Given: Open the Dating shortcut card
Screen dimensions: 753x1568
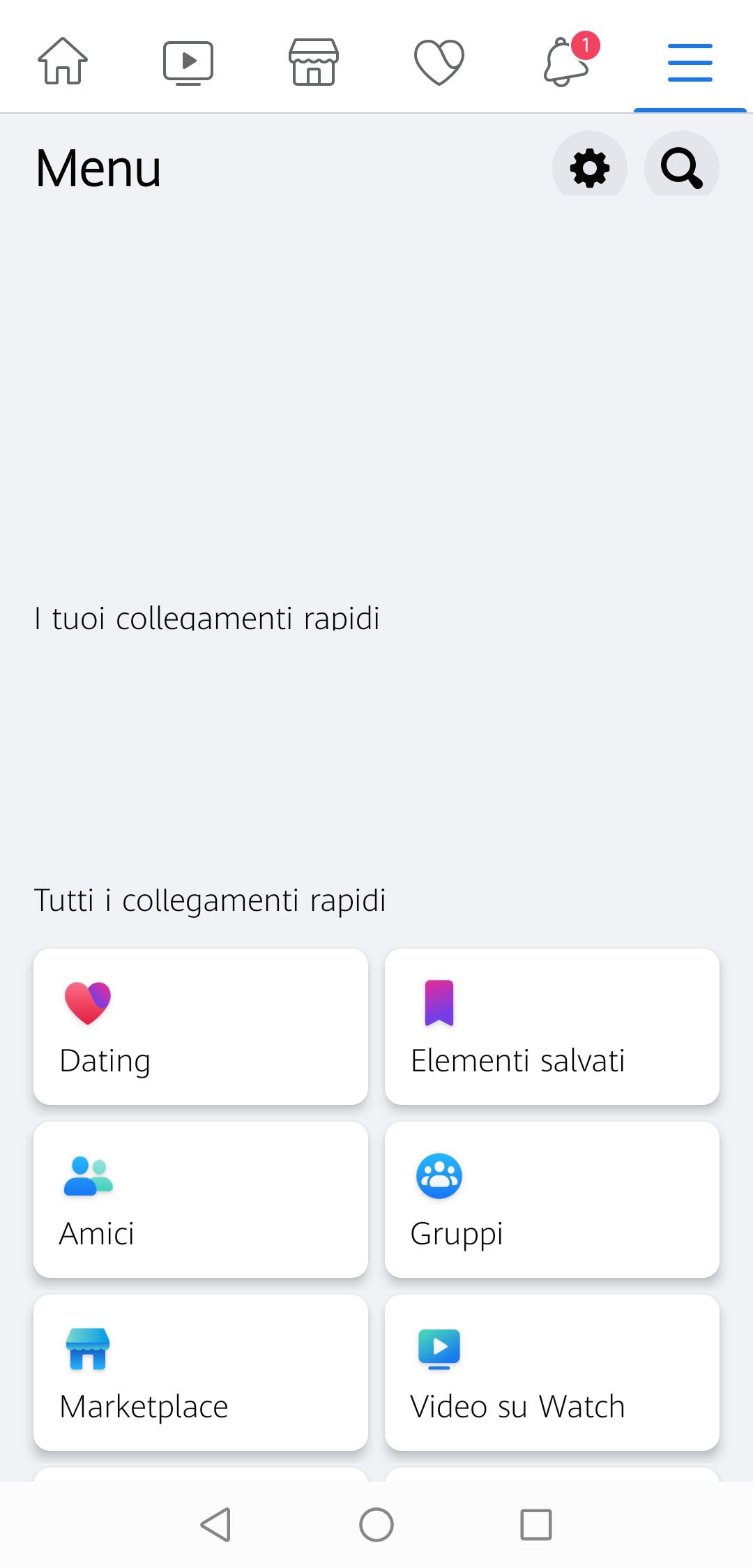Looking at the screenshot, I should point(200,1025).
